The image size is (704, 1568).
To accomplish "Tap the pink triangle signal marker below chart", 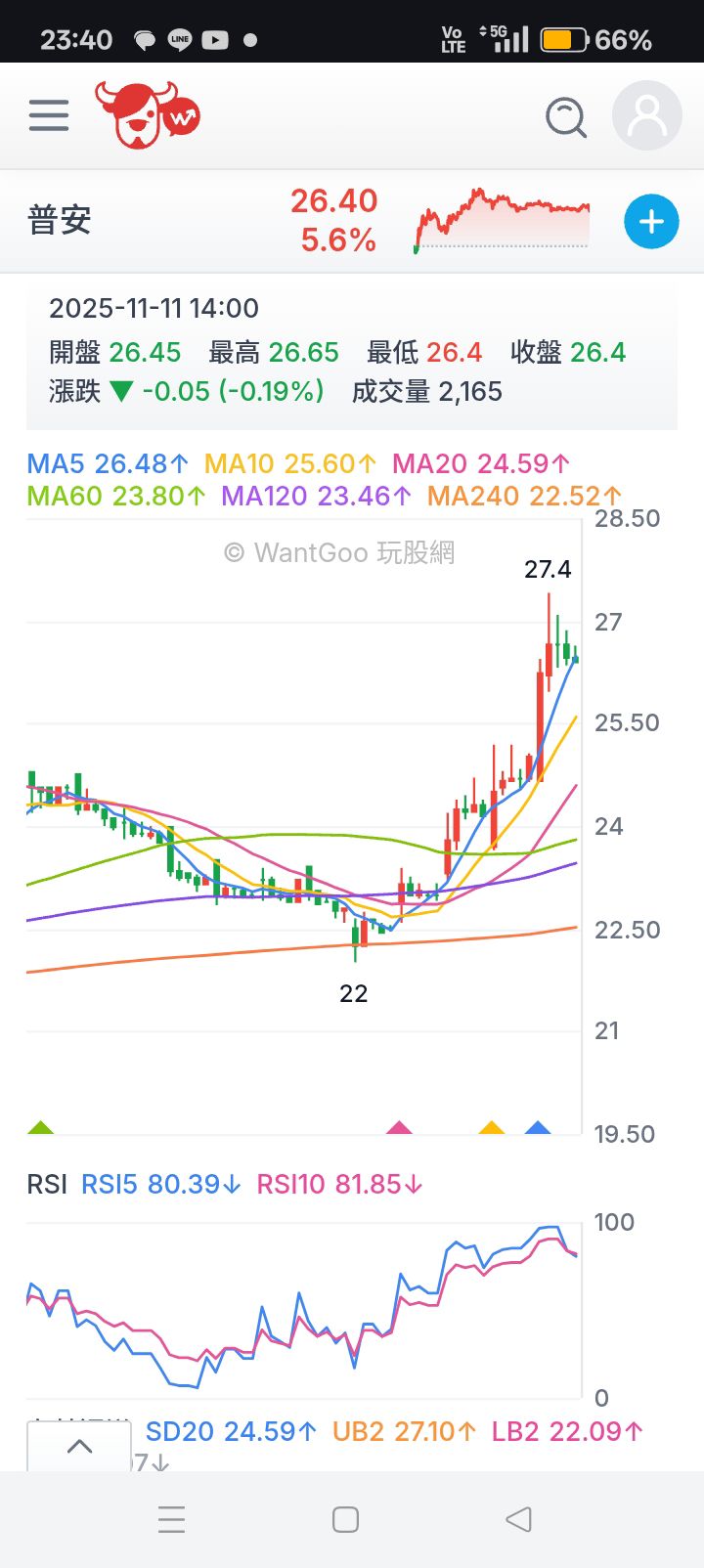I will [x=399, y=1126].
